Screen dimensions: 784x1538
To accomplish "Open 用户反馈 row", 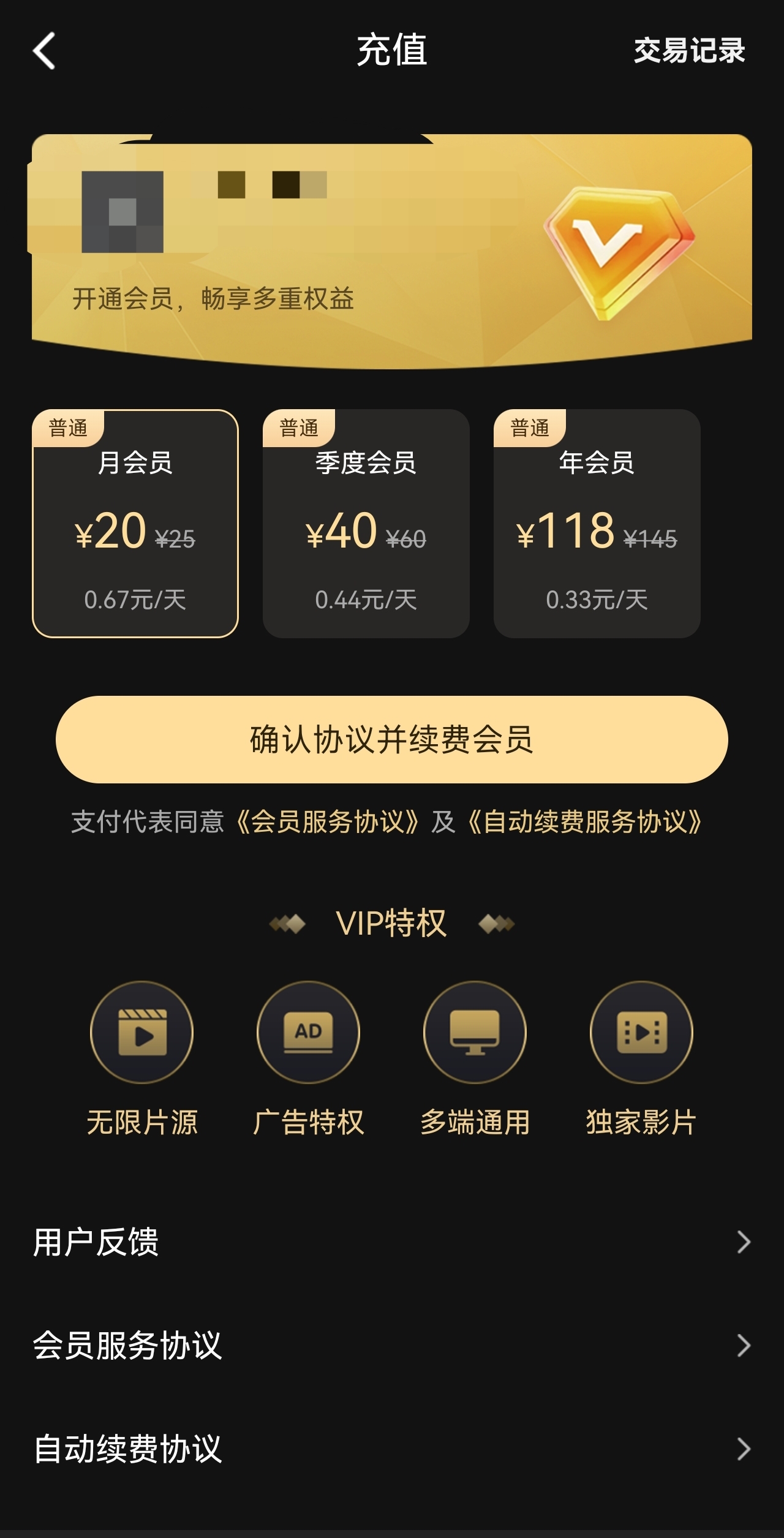I will [x=392, y=1242].
